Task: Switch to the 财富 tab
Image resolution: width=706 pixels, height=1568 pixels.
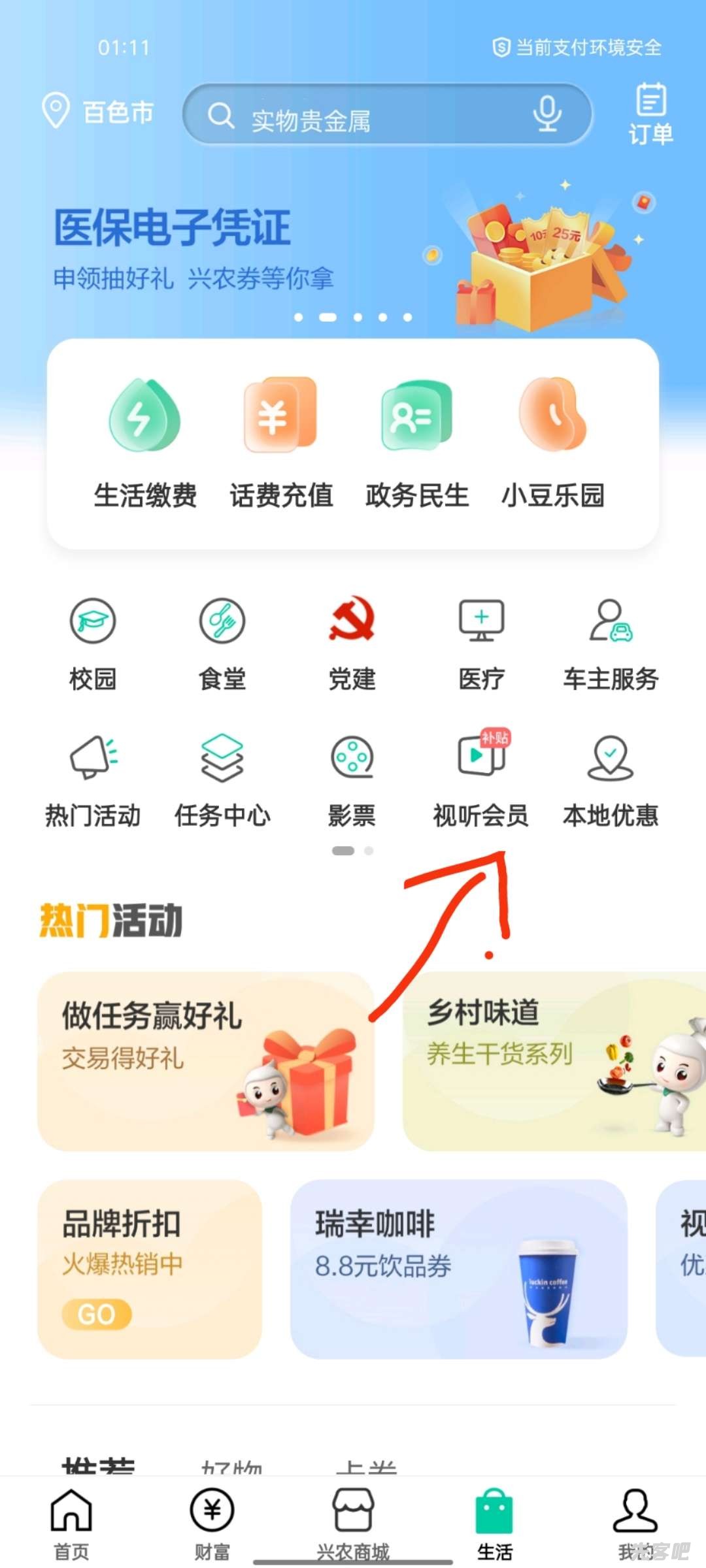Action: [212, 1524]
